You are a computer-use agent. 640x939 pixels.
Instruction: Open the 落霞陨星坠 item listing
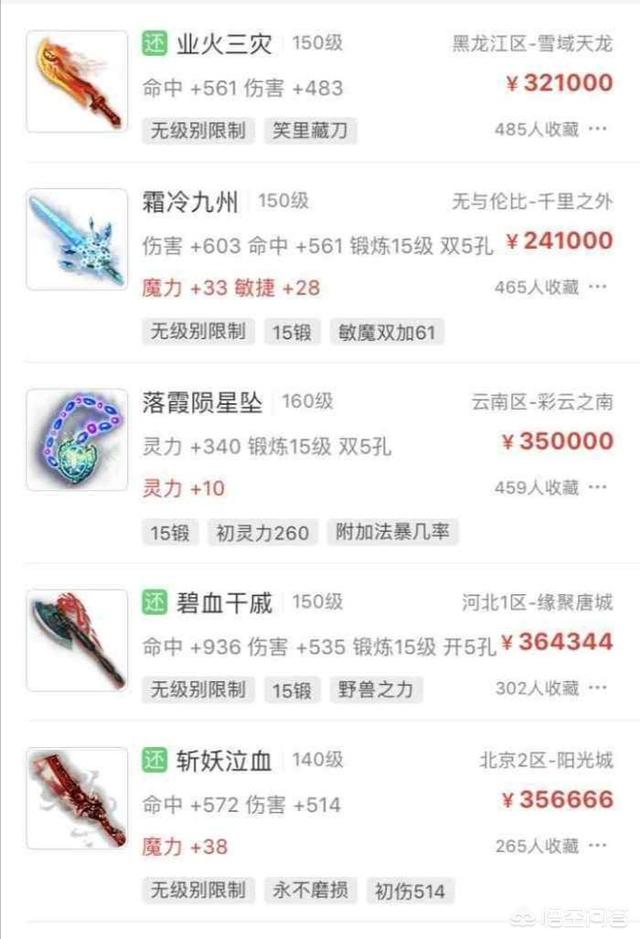(x=203, y=402)
